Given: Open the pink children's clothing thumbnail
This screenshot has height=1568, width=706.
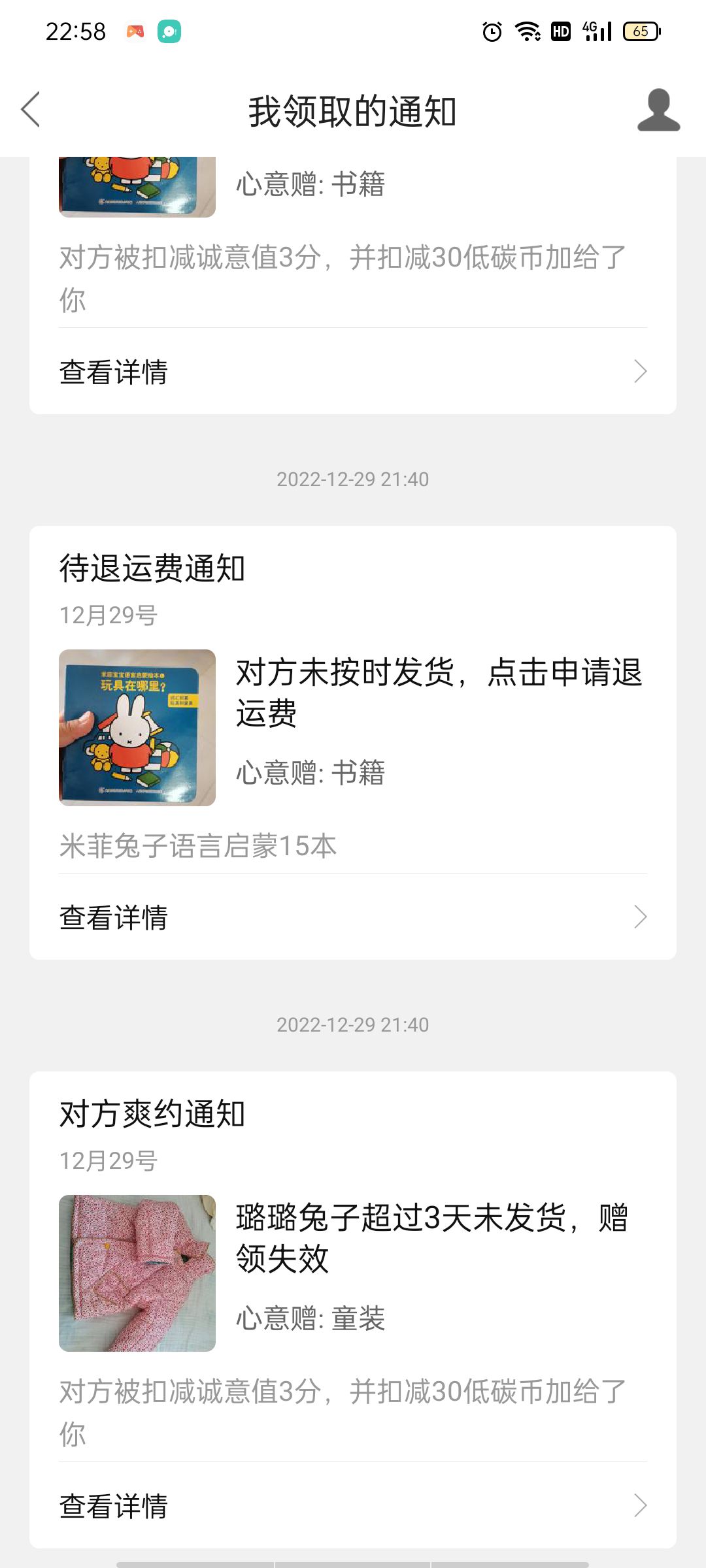Looking at the screenshot, I should coord(137,1273).
